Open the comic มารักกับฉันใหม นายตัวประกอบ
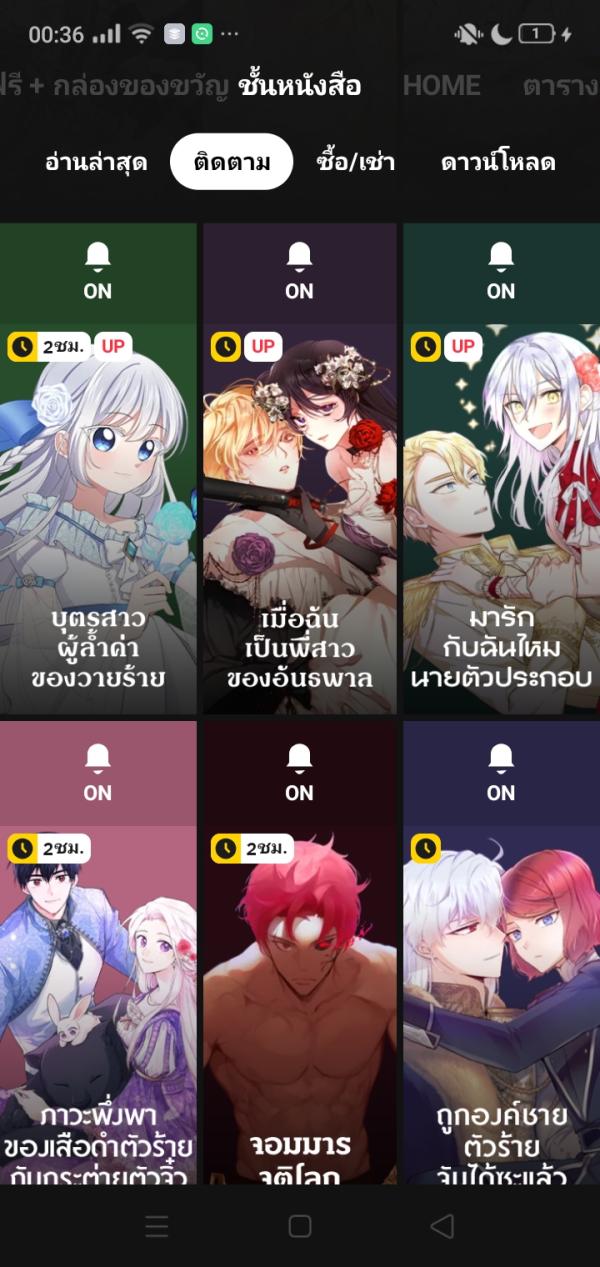The width and height of the screenshot is (600, 1267). point(500,520)
